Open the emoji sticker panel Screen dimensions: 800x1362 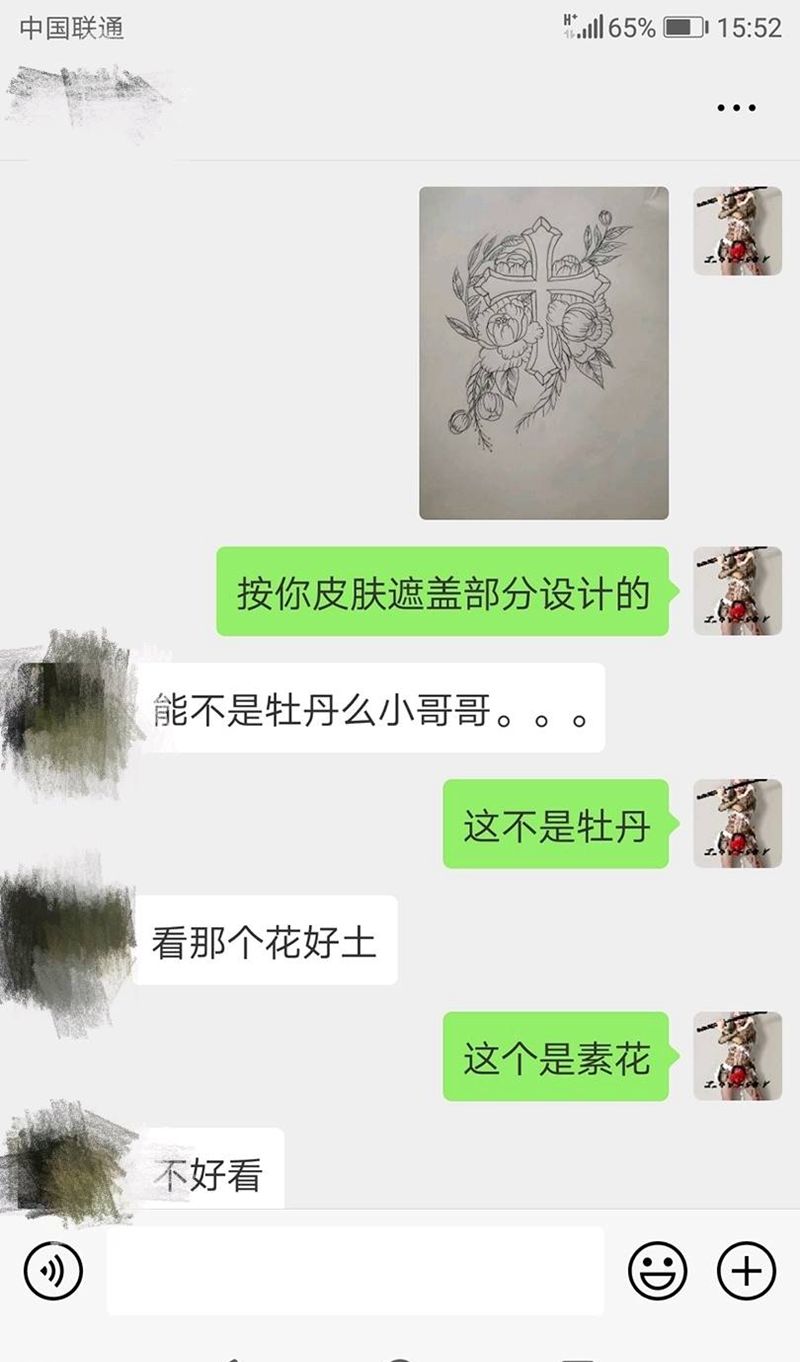[x=657, y=1270]
